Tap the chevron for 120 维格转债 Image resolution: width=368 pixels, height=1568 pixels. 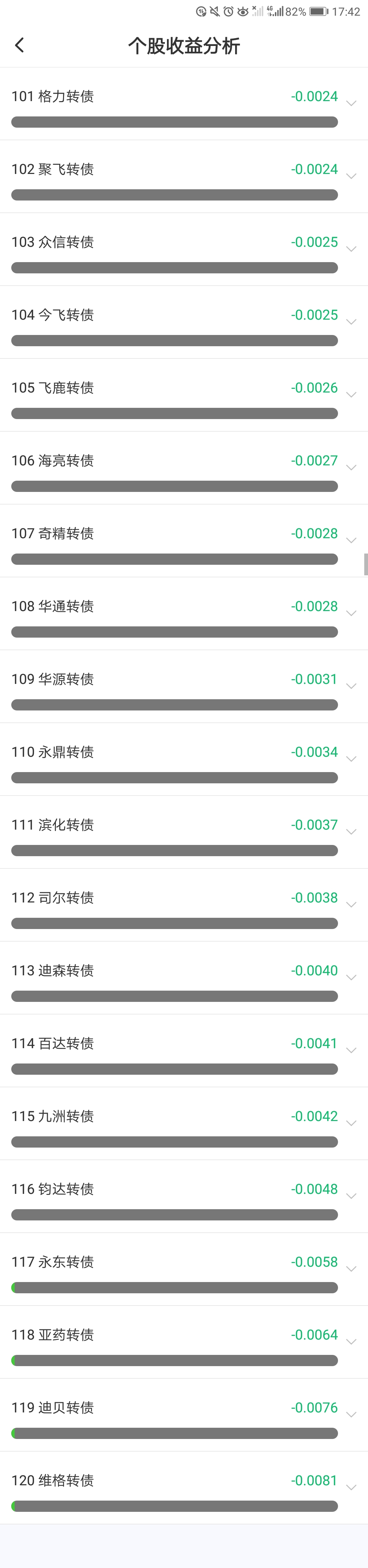351,1488
